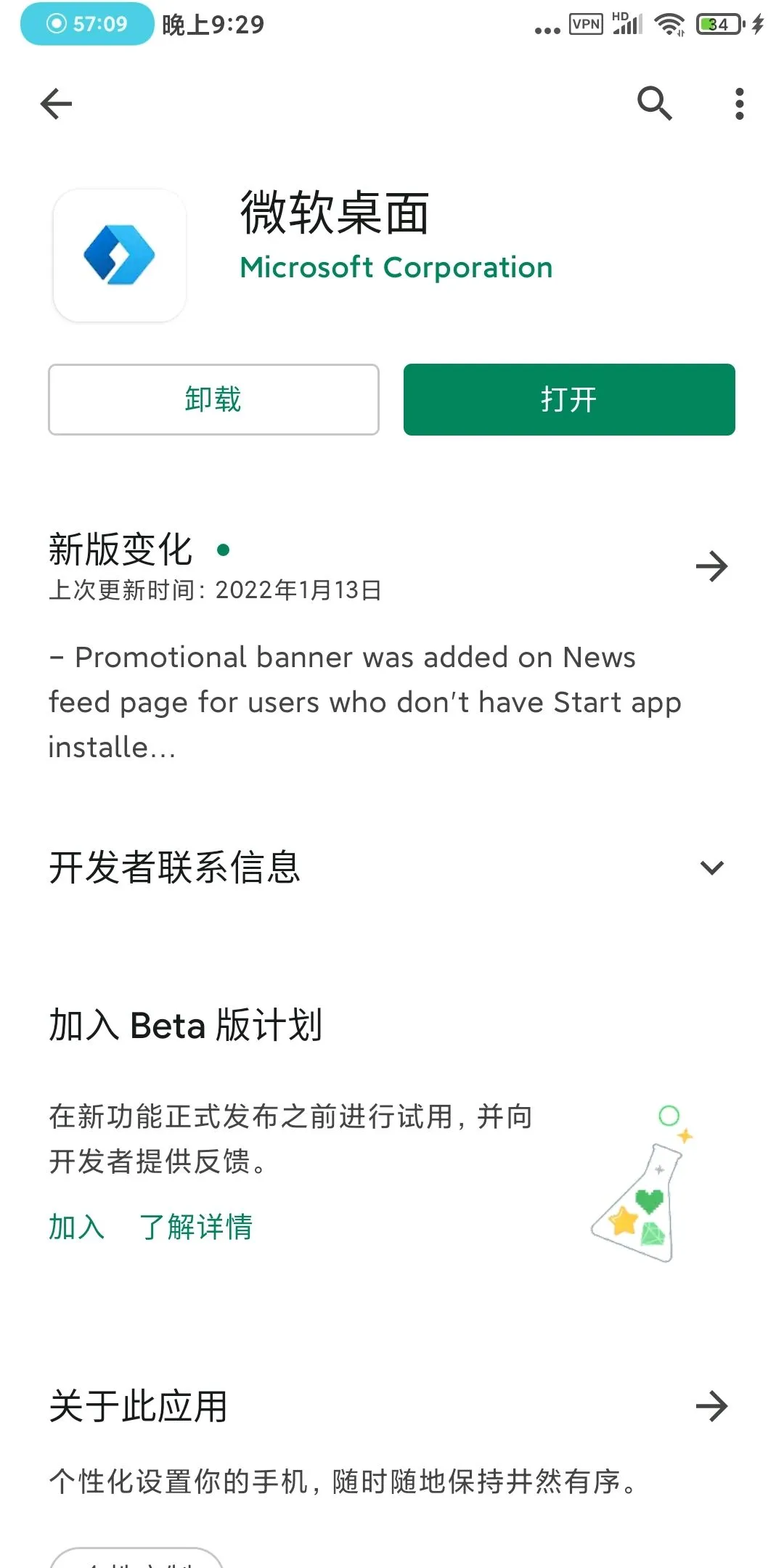Open the Play Store search
This screenshot has height=1568, width=784.
[x=654, y=103]
